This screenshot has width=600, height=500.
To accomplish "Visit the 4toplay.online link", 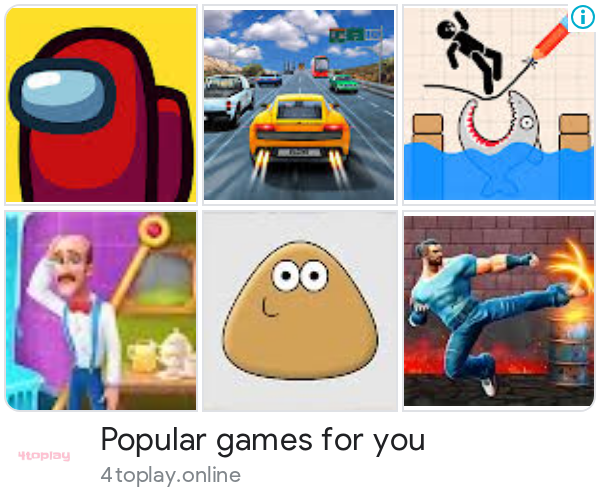I will [x=171, y=474].
